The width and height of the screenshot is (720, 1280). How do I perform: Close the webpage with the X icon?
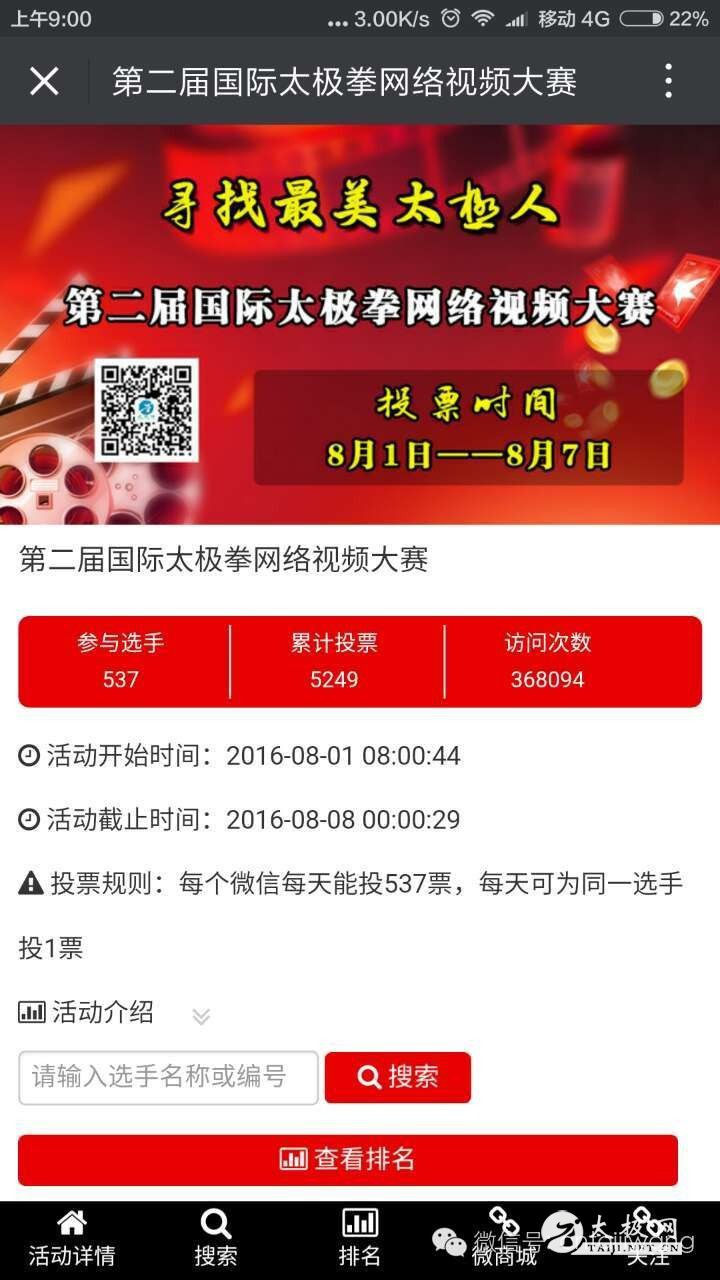(44, 81)
